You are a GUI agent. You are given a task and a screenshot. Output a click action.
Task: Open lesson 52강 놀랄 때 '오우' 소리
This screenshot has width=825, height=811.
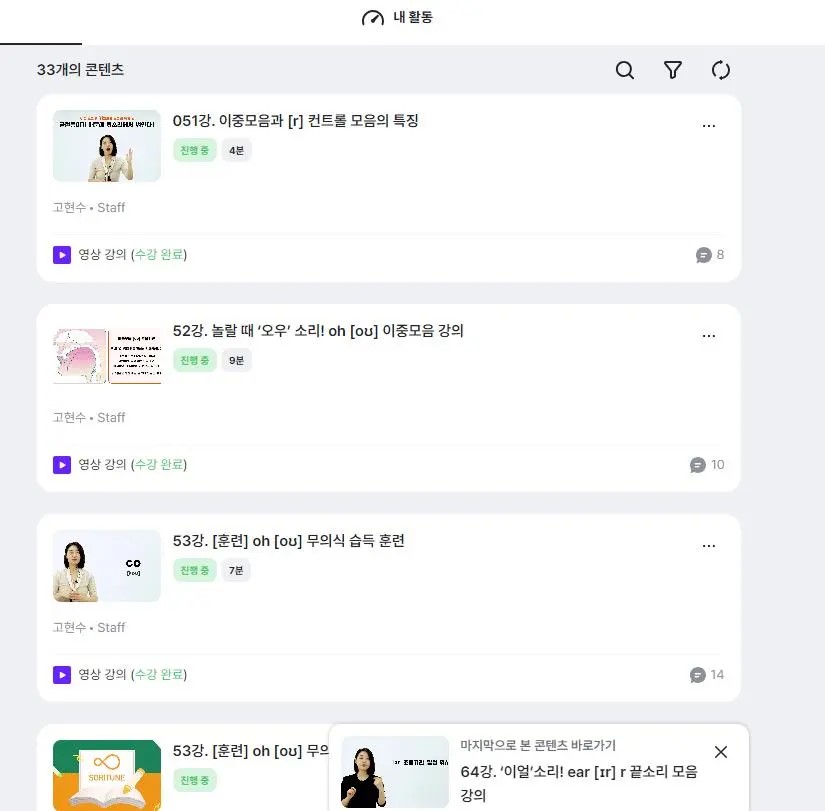(x=318, y=331)
